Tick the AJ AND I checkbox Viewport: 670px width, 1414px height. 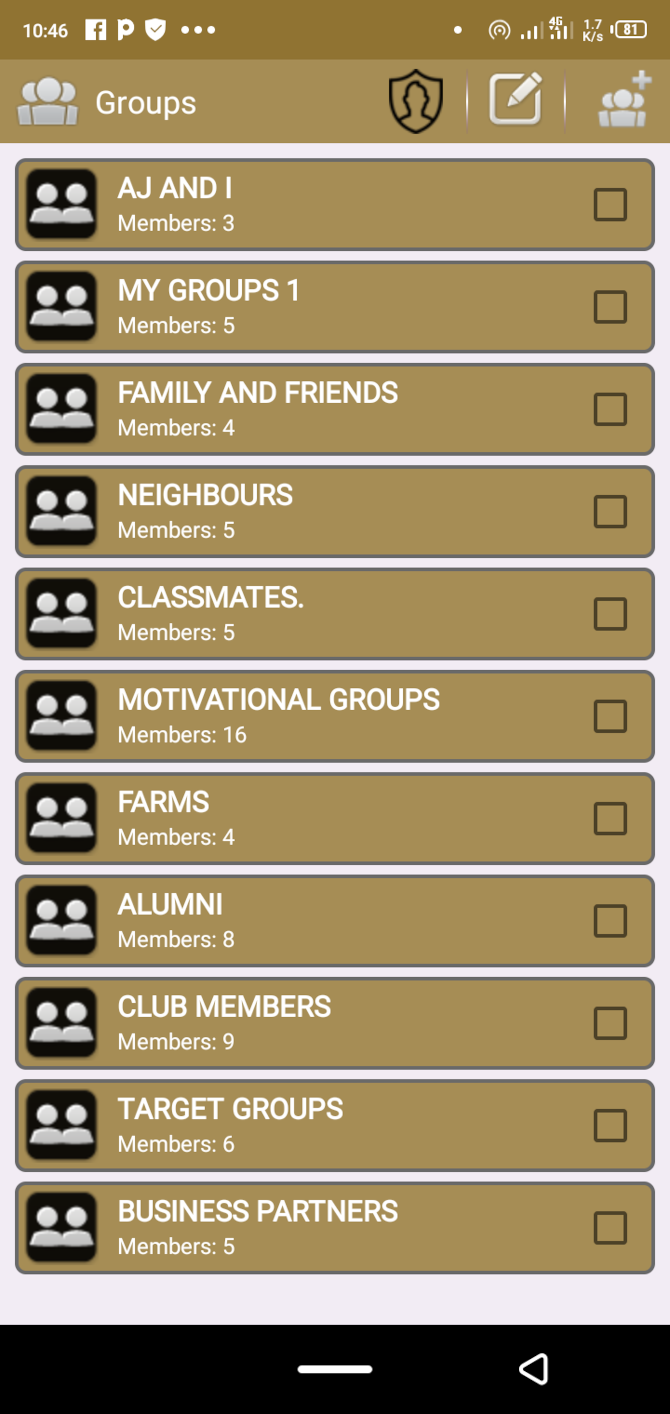point(610,205)
